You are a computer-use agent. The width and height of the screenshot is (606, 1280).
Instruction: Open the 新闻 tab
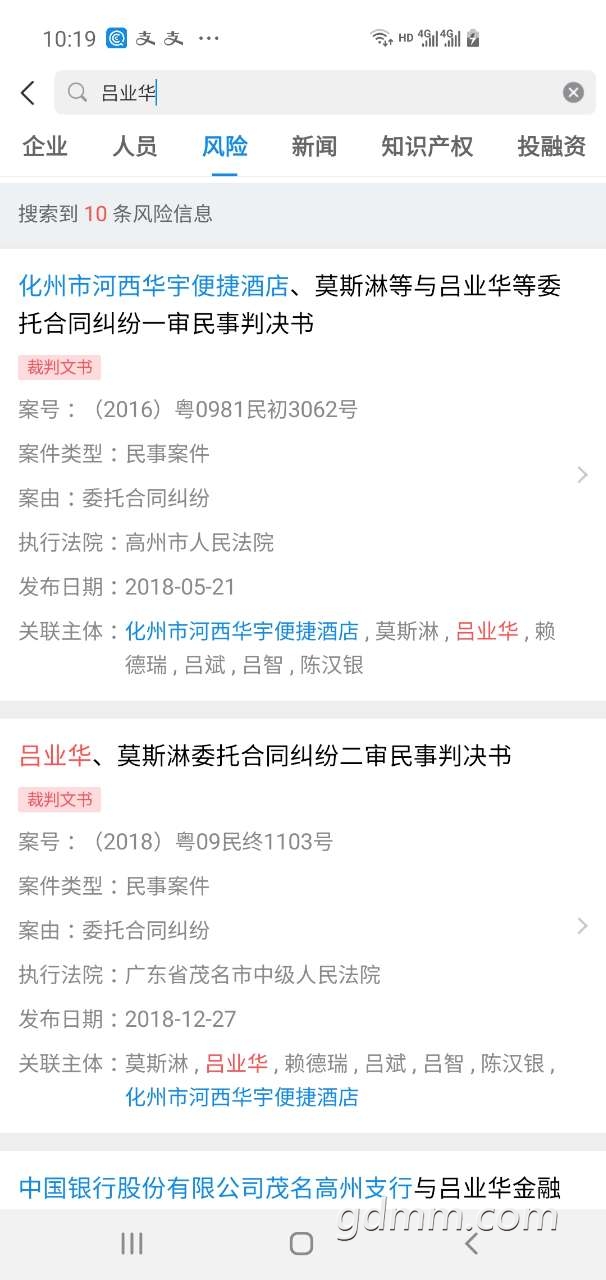pyautogui.click(x=314, y=147)
